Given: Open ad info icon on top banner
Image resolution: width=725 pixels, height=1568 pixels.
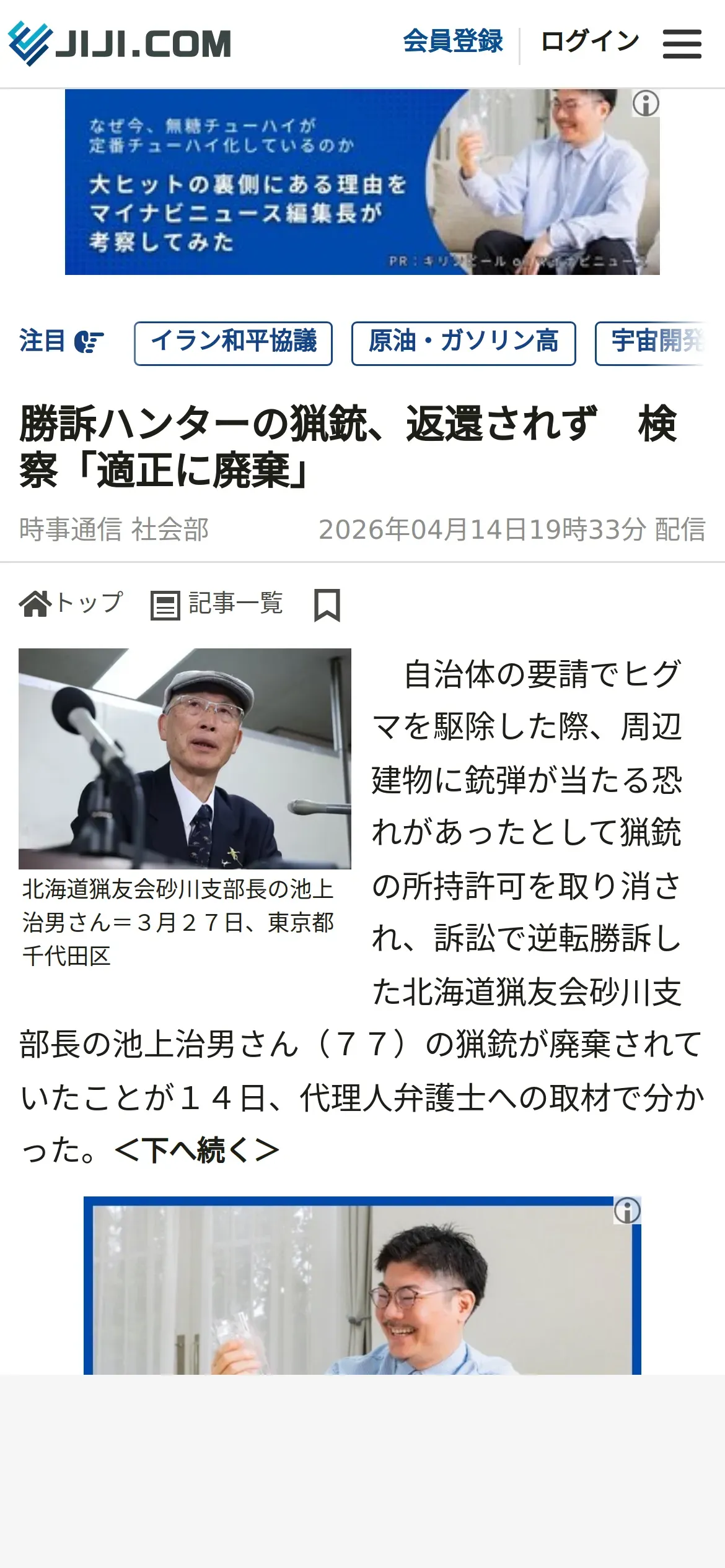Looking at the screenshot, I should [646, 103].
